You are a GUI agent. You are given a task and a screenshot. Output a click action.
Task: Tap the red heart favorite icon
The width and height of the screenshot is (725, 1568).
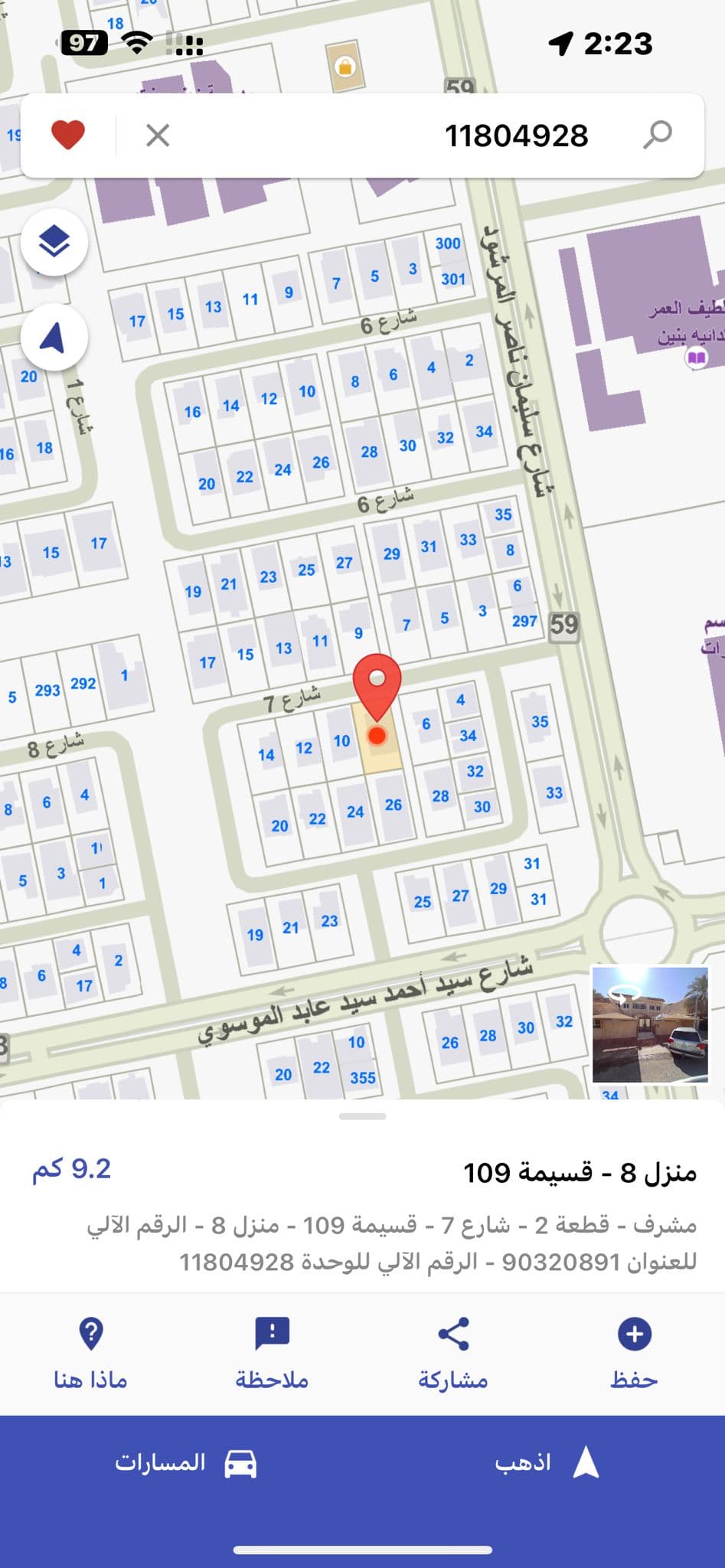[x=68, y=136]
